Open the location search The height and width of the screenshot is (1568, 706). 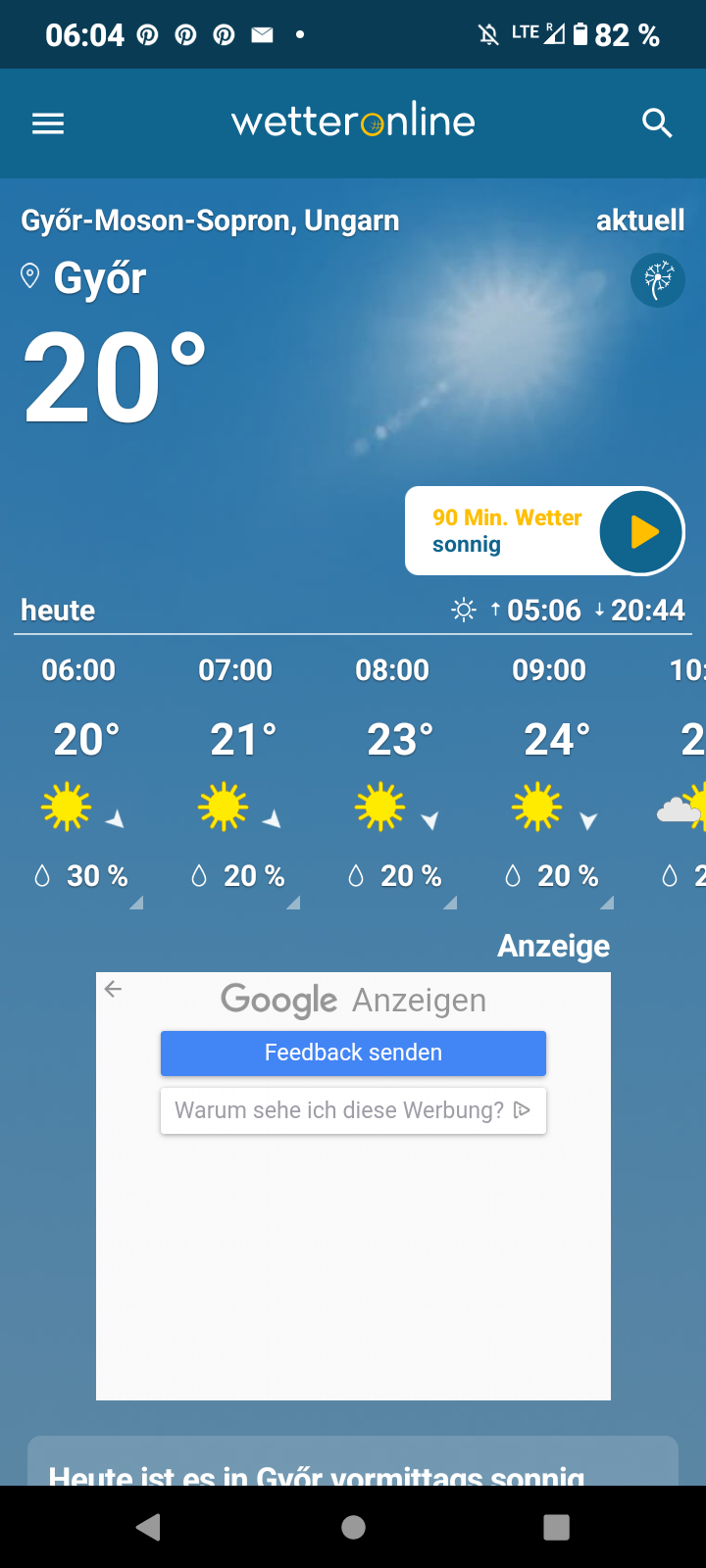point(657,123)
